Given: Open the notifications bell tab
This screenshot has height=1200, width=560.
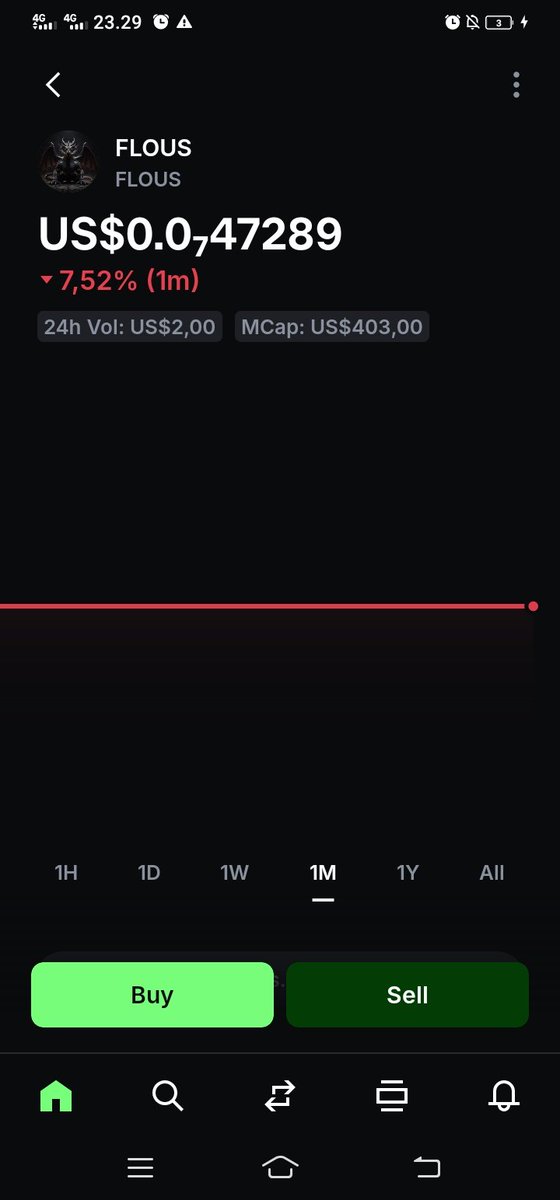Looking at the screenshot, I should (x=504, y=1096).
